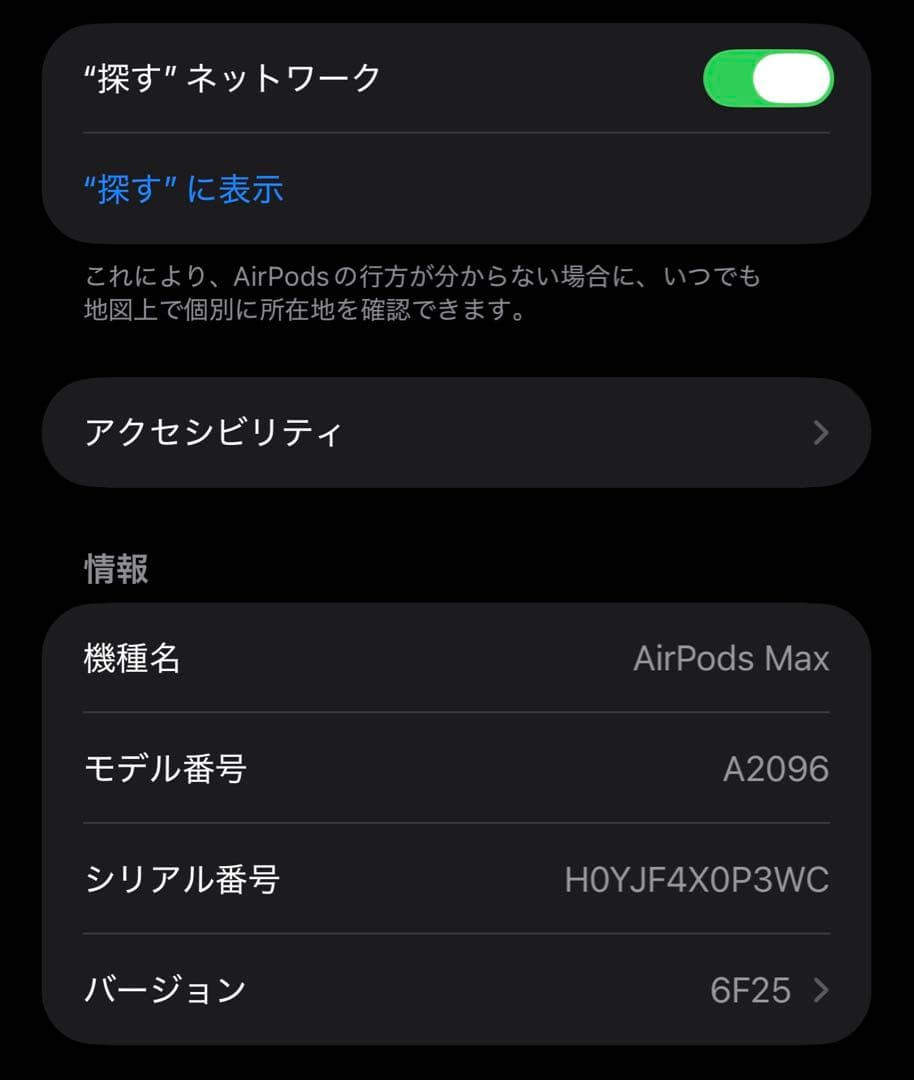Image resolution: width=914 pixels, height=1080 pixels.
Task: Tap the アクセシビリティ label text
Action: click(213, 432)
